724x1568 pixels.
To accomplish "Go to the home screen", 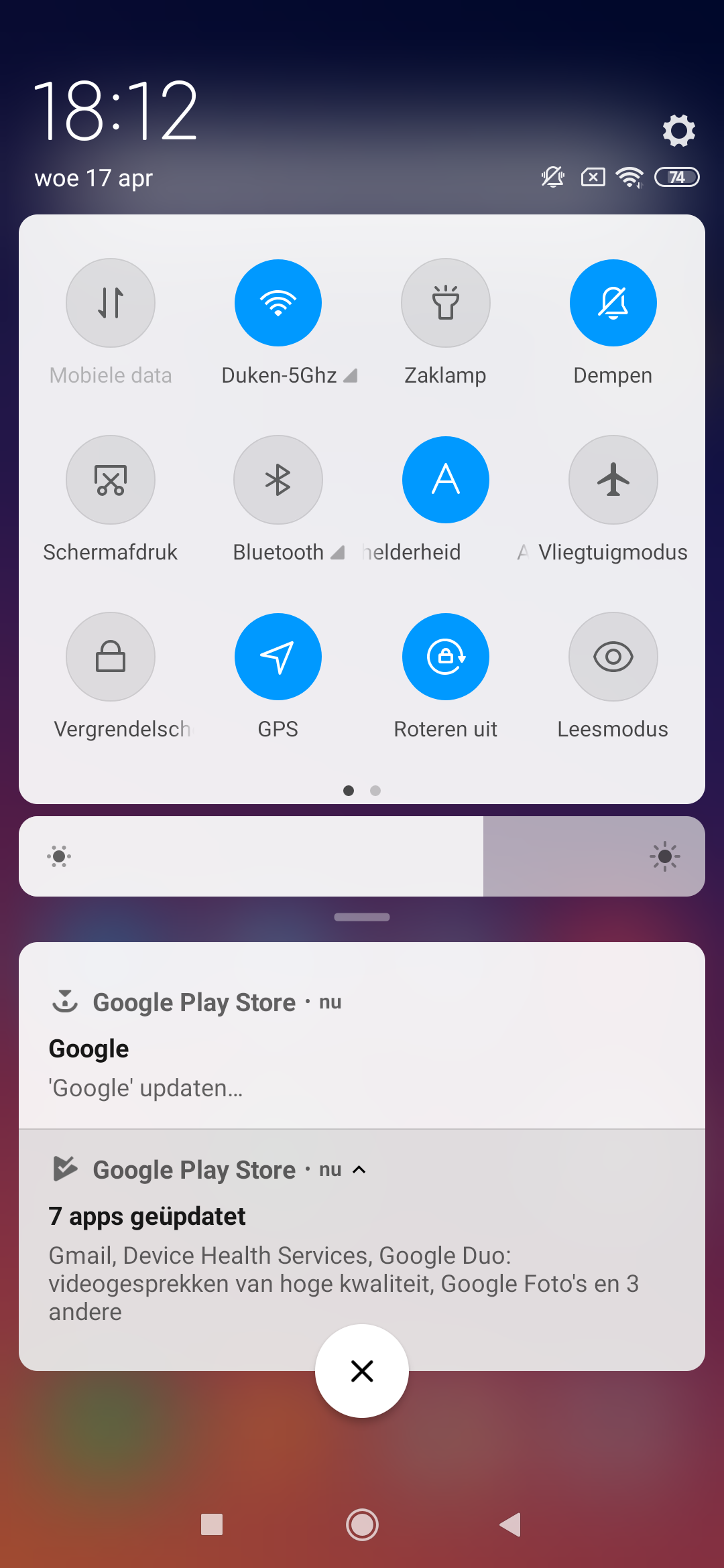I will 362,1525.
